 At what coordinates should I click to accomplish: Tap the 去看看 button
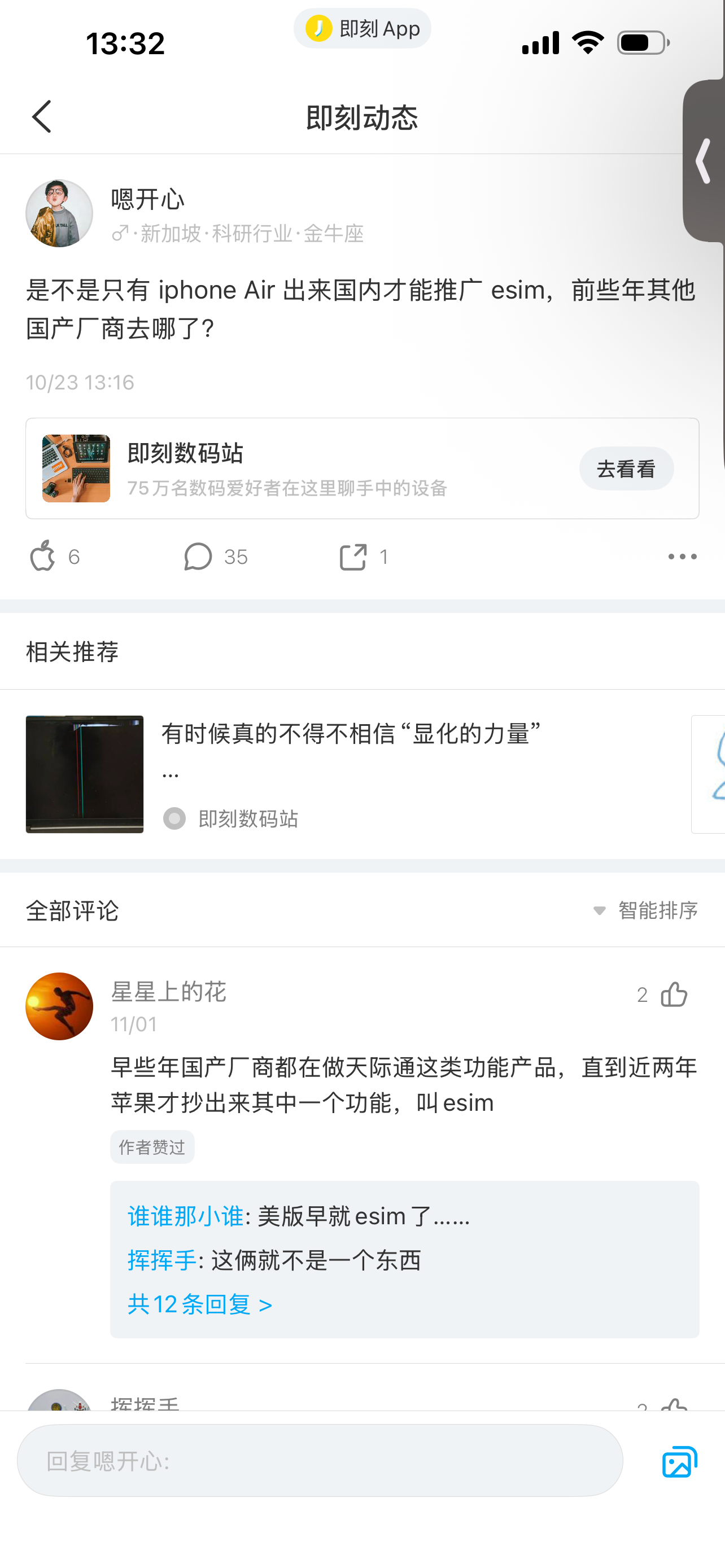(x=626, y=468)
